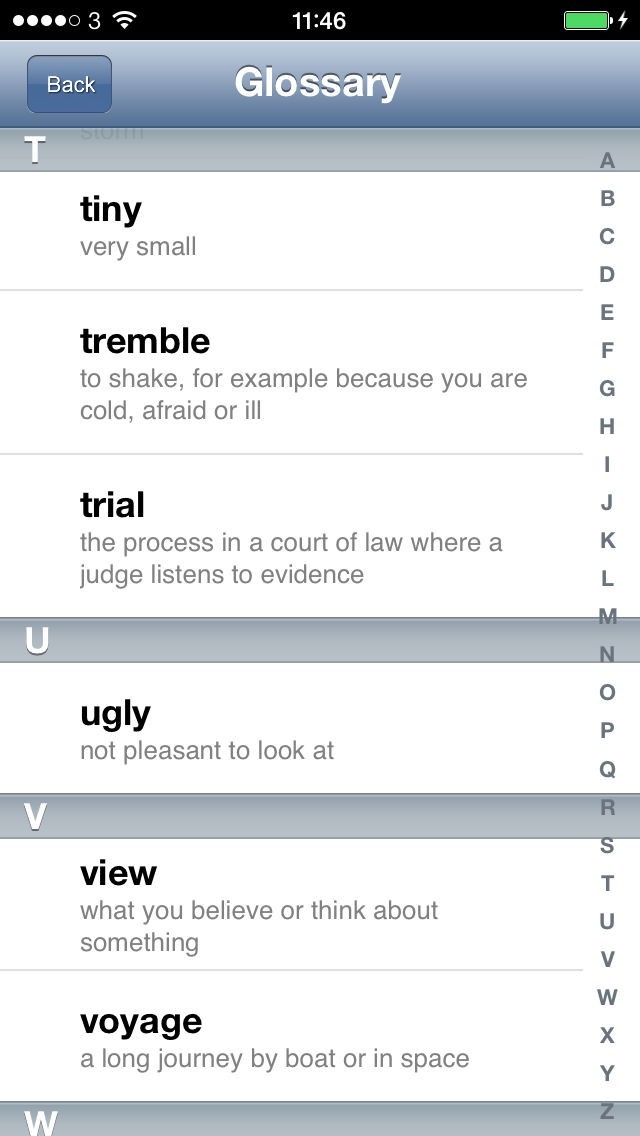Open the trial definition row

pyautogui.click(x=290, y=536)
